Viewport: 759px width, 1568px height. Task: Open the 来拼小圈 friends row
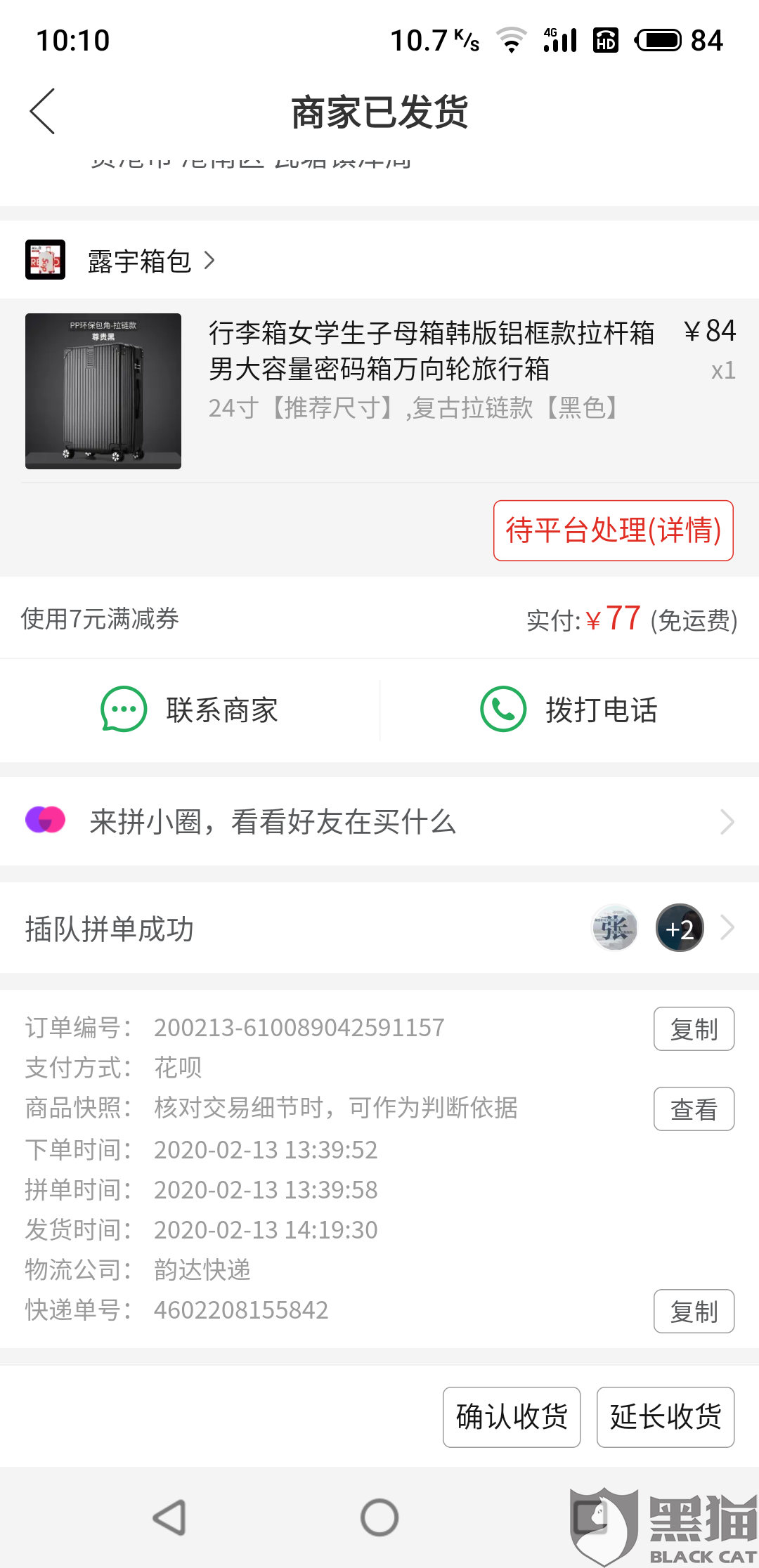click(379, 821)
